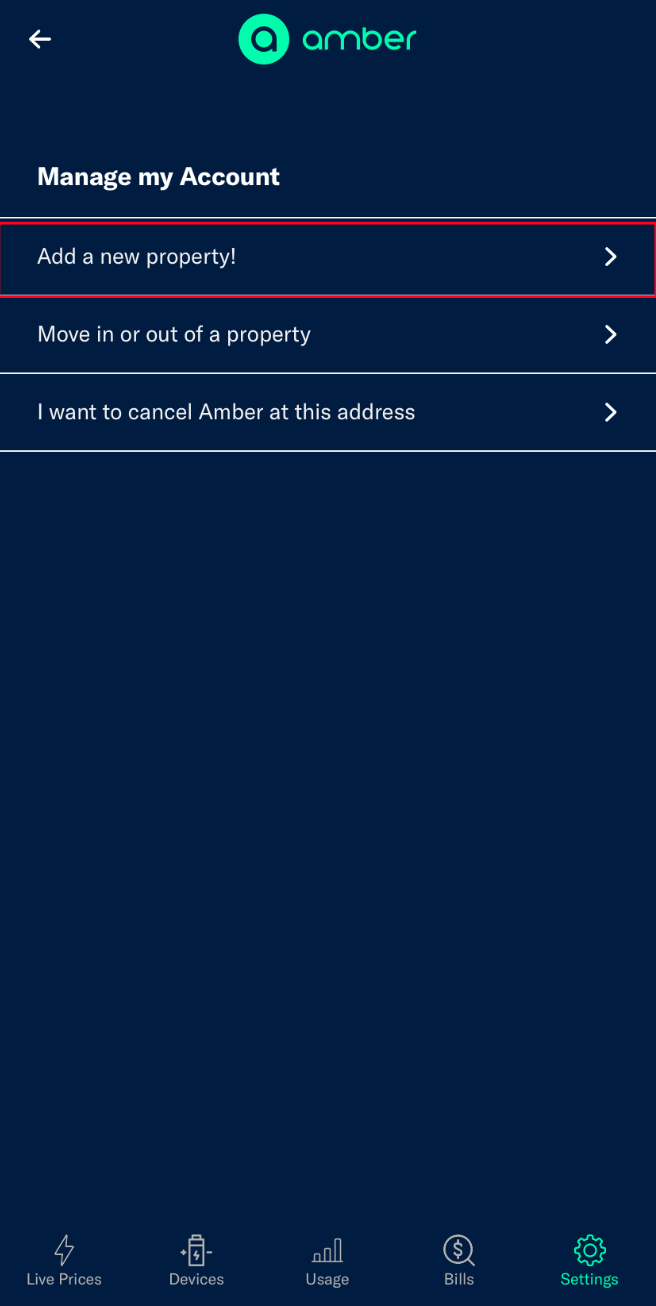Open the Usage tab

[327, 1260]
